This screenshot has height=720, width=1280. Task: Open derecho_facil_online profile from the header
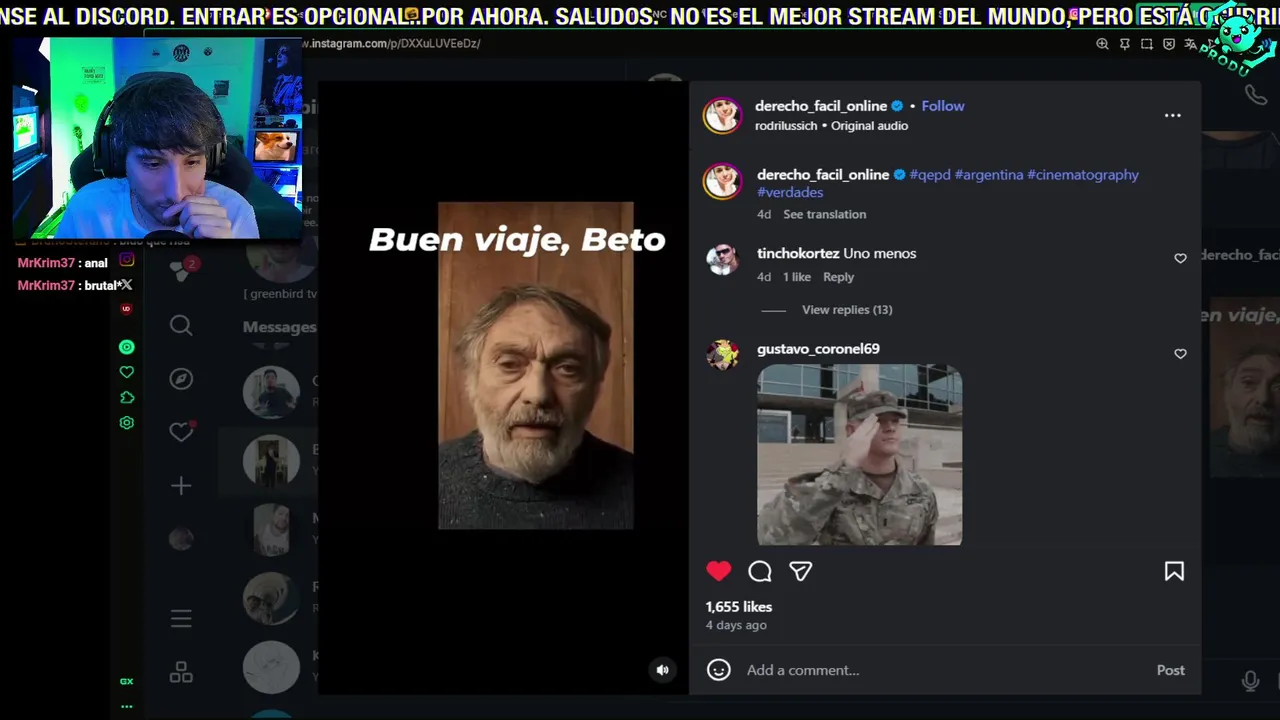click(x=820, y=106)
